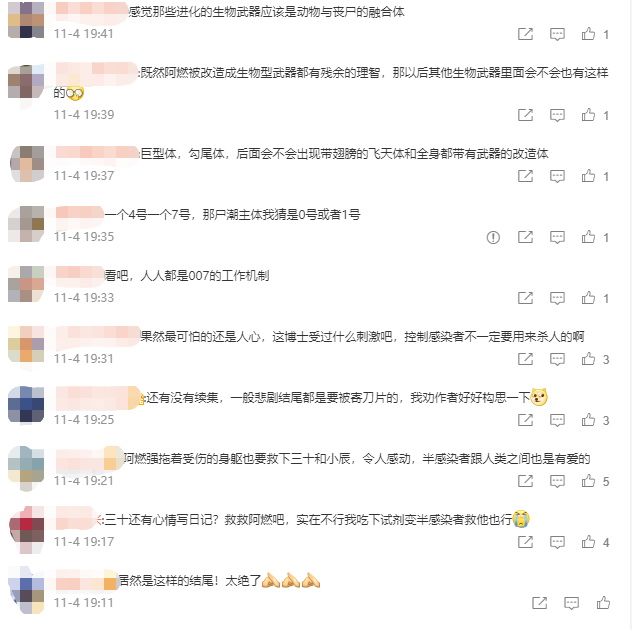
Task: Tap the warning icon on the 11-4 19:35 comment
Action: [492, 237]
